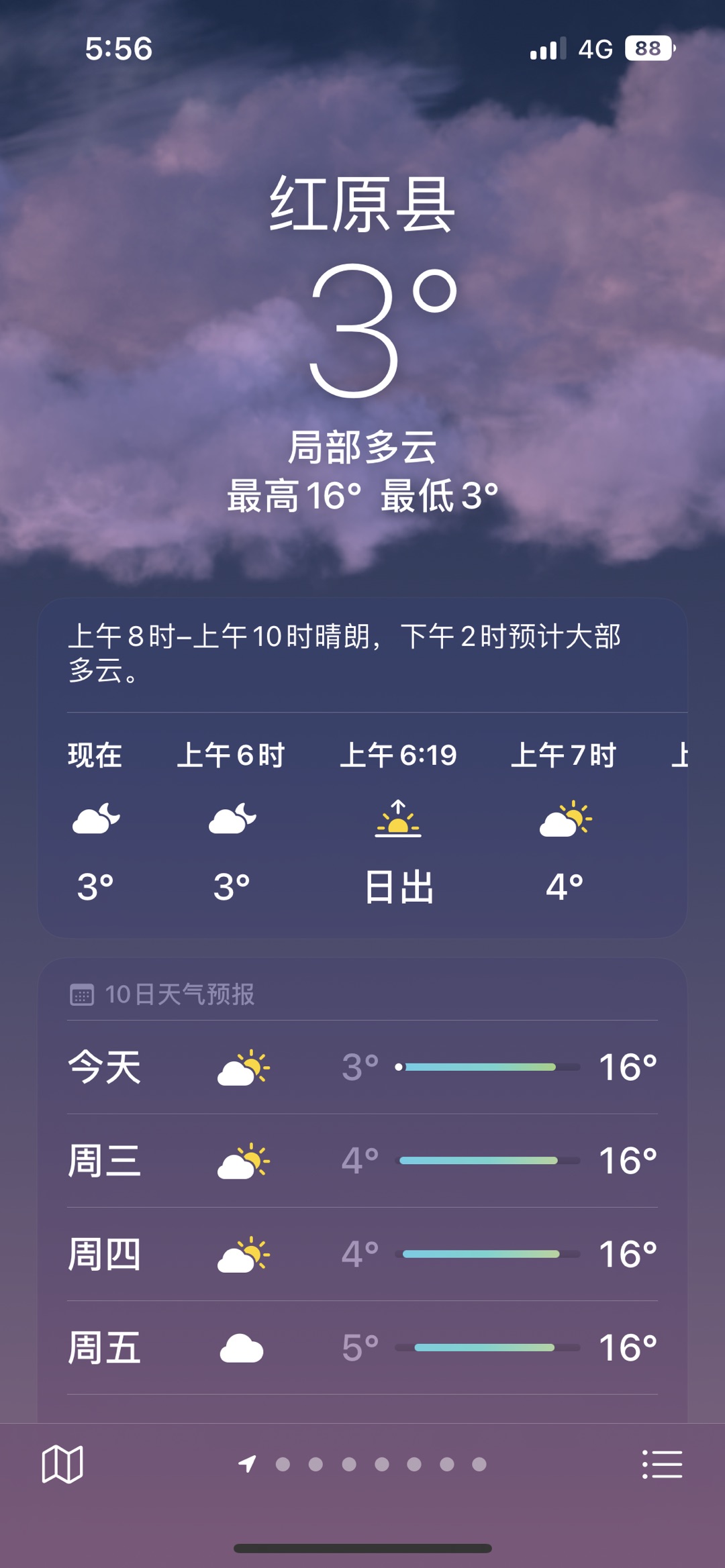Screen dimensions: 725x1568
Task: Open today's (今天) forecast row
Action: click(362, 1067)
